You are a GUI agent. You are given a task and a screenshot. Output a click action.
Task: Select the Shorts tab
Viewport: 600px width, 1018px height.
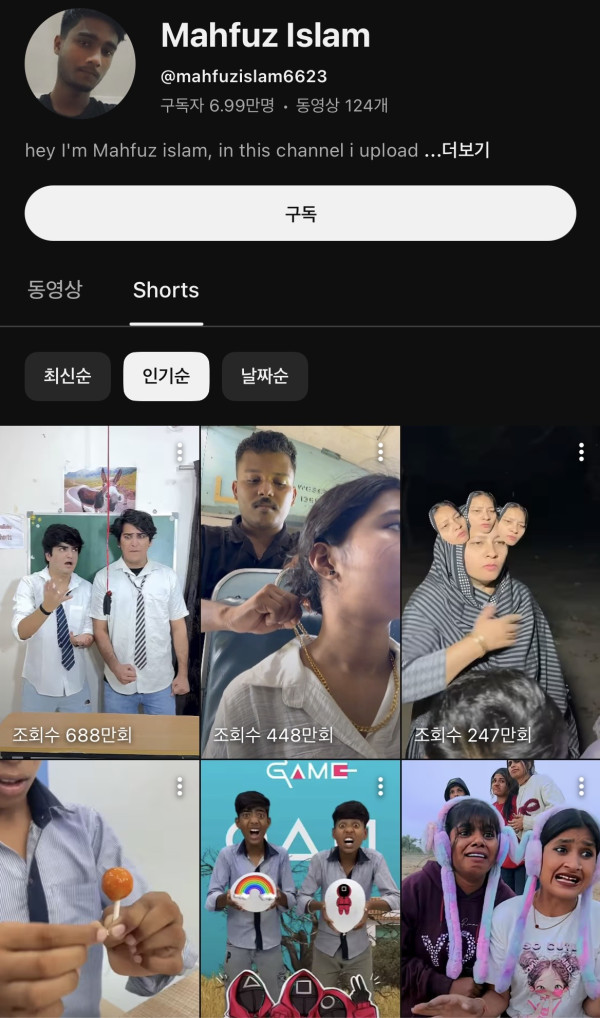(x=166, y=290)
